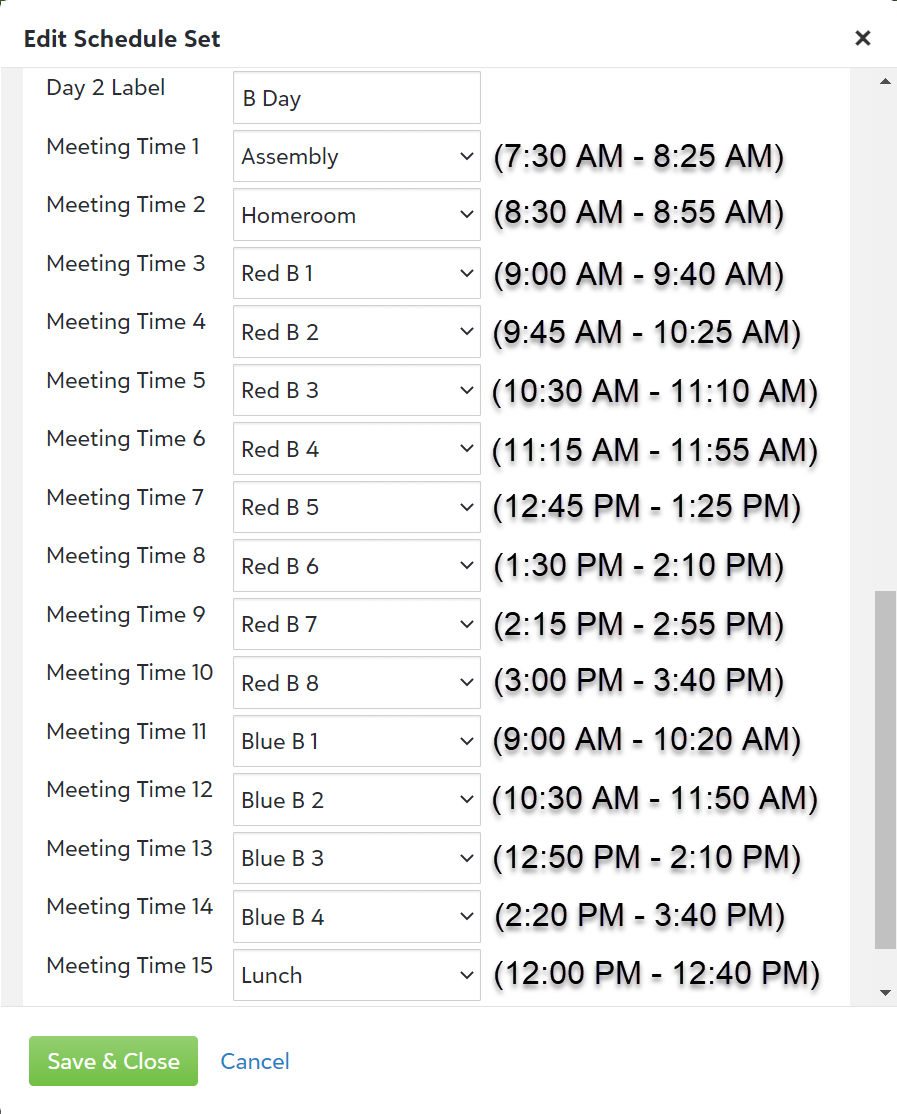Cancel editing the schedule set
897x1114 pixels.
tap(255, 1061)
